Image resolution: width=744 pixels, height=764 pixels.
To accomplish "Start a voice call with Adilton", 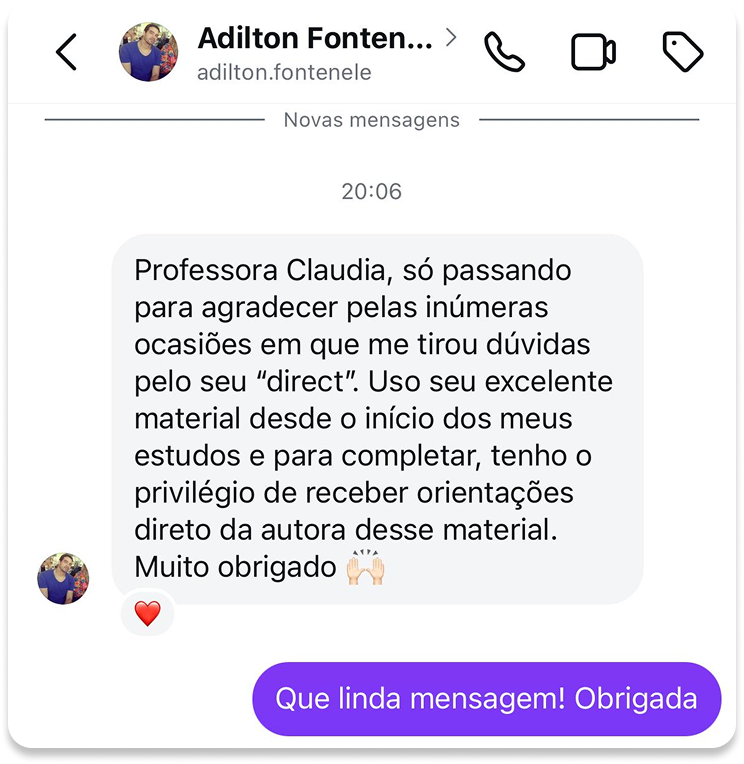I will point(504,52).
